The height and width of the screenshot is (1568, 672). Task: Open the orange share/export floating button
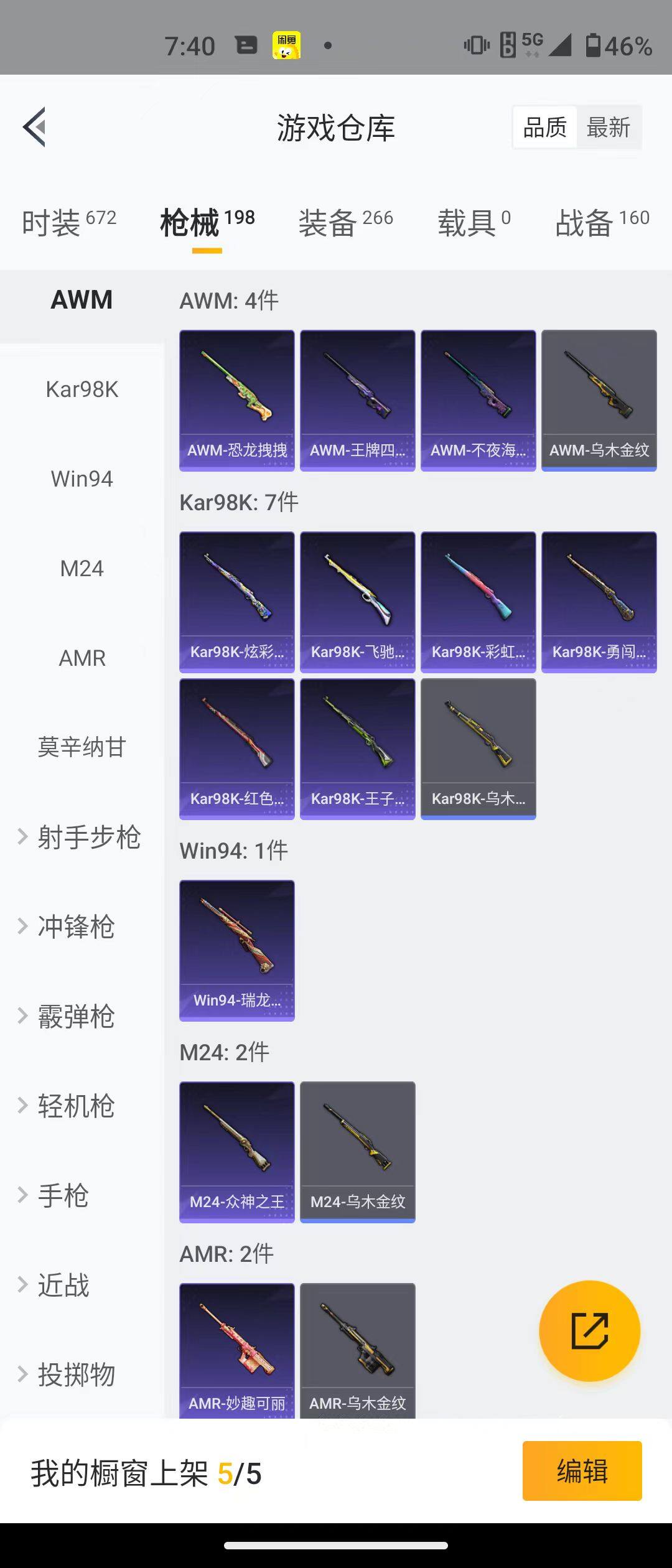pyautogui.click(x=590, y=1330)
